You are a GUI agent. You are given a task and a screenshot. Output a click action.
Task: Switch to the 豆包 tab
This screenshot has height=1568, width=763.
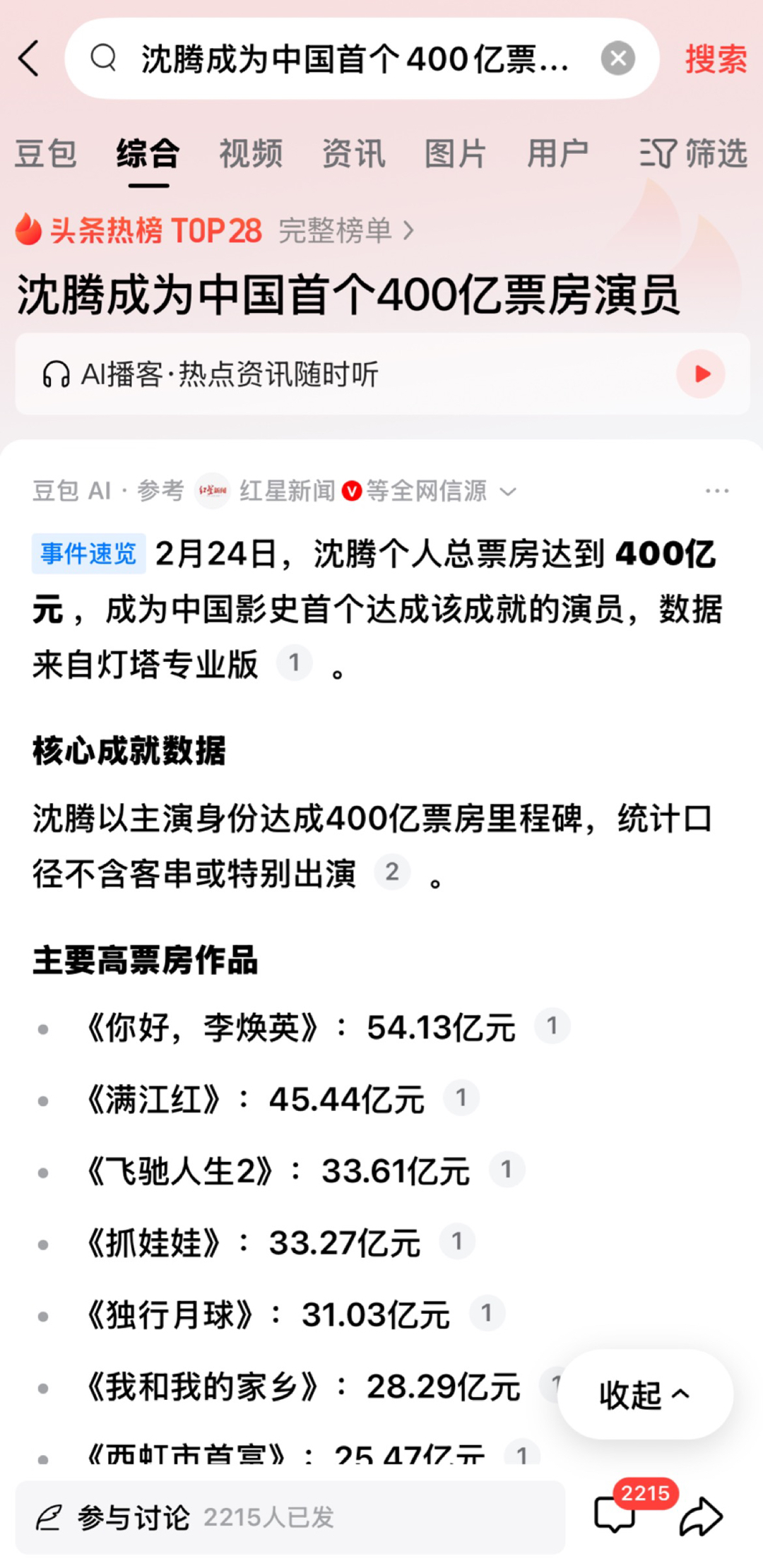pyautogui.click(x=46, y=153)
